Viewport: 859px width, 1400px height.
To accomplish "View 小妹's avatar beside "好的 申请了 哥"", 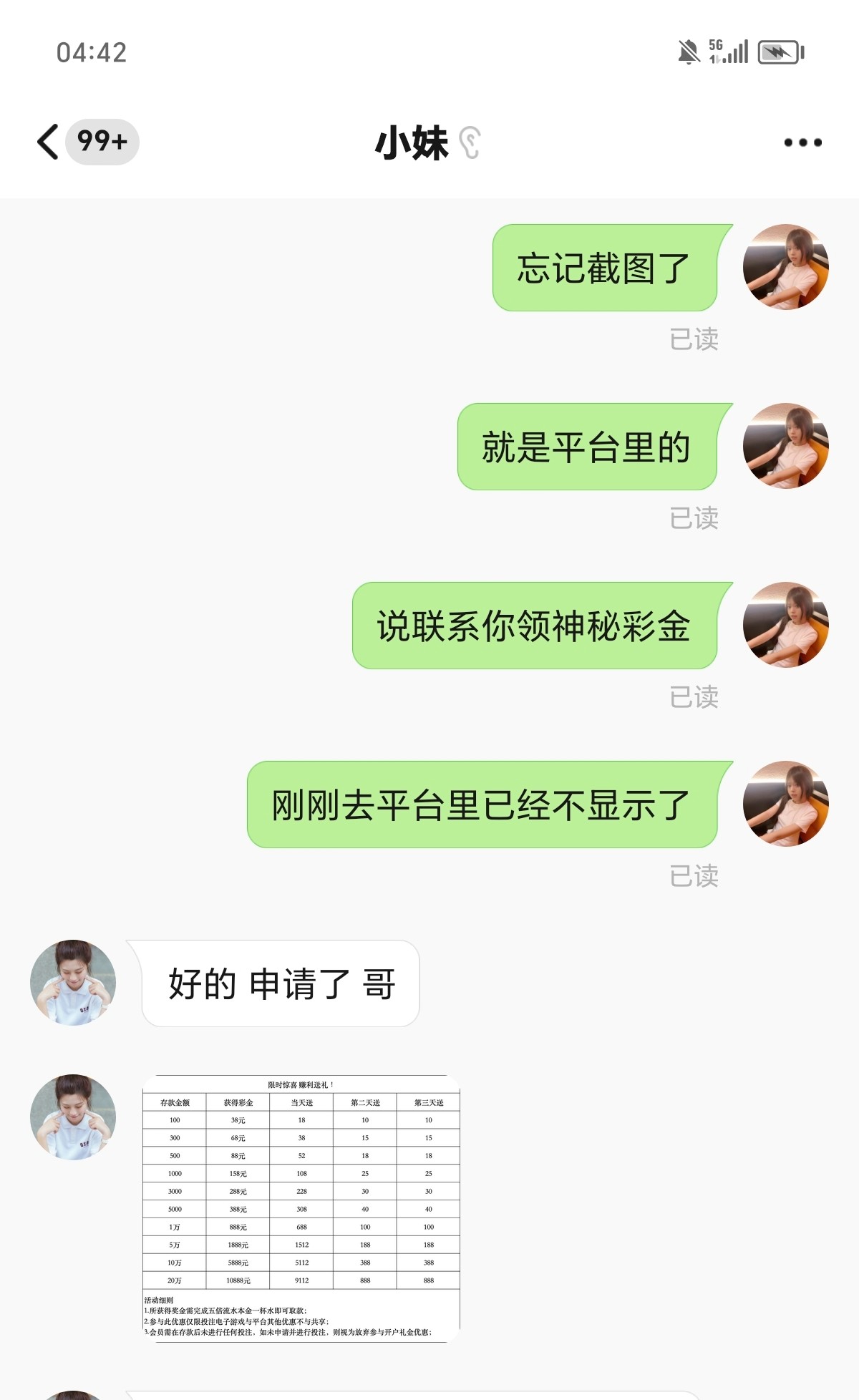I will click(73, 983).
